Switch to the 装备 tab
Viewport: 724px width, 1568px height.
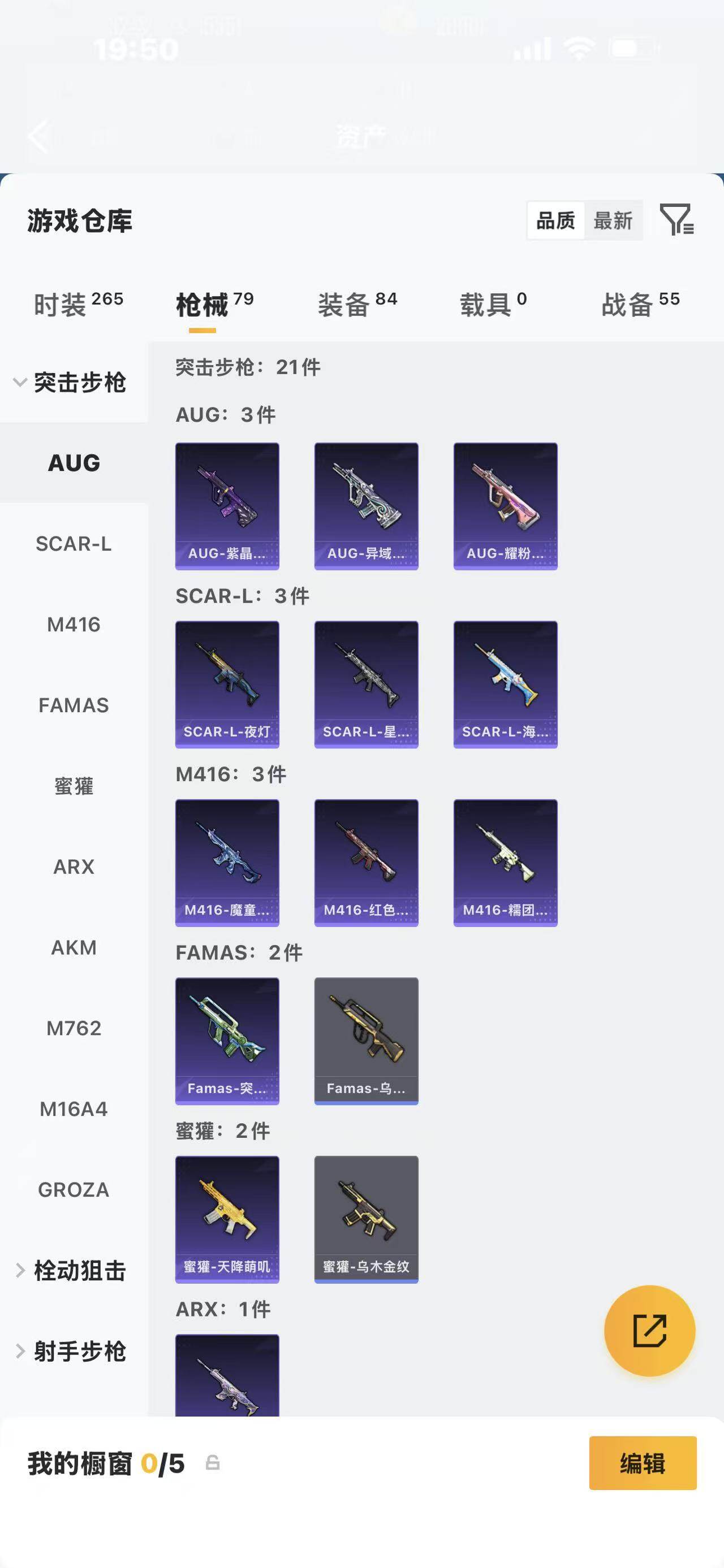[357, 304]
